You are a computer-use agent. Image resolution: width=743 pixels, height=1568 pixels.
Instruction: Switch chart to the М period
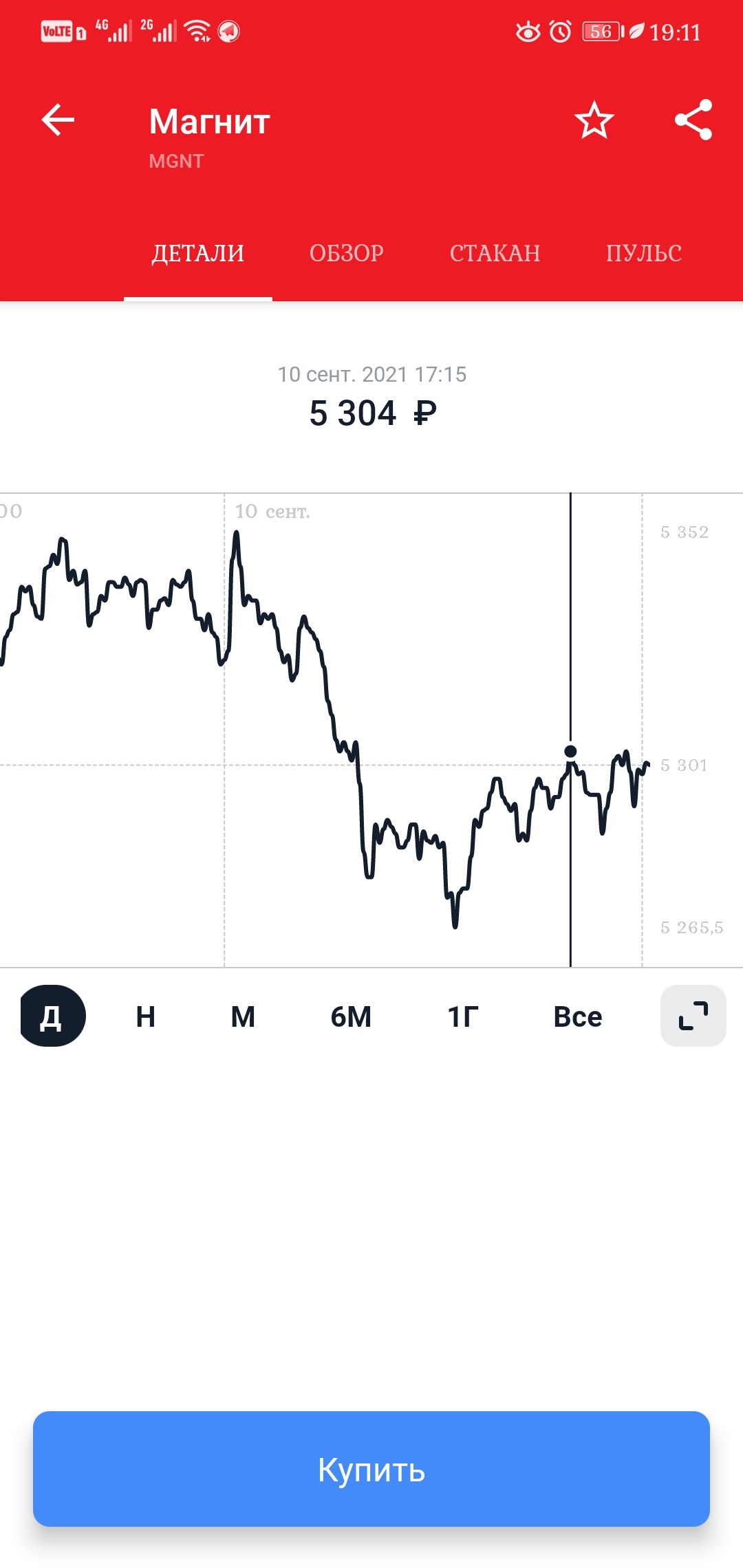[x=243, y=1016]
